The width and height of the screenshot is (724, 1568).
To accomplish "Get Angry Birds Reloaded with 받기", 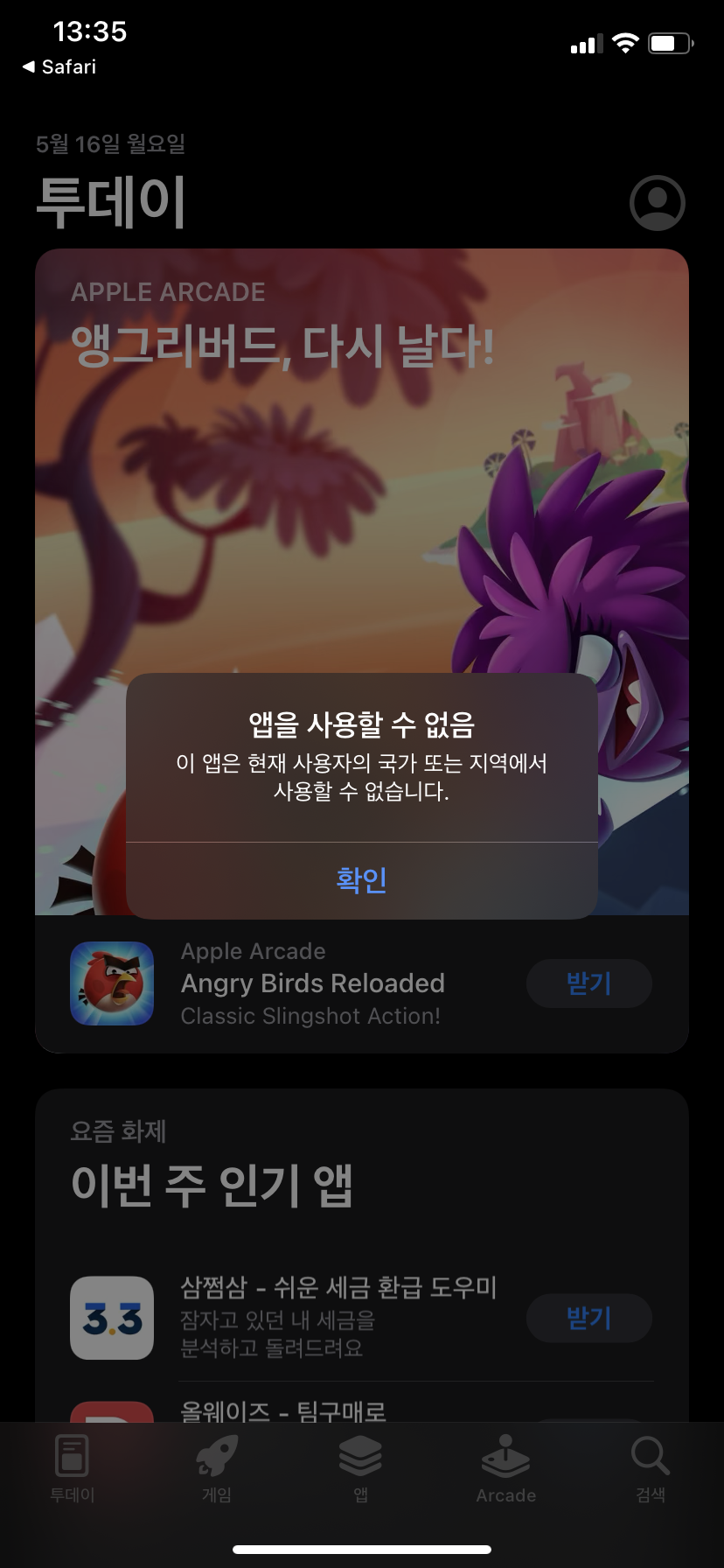I will tap(588, 983).
